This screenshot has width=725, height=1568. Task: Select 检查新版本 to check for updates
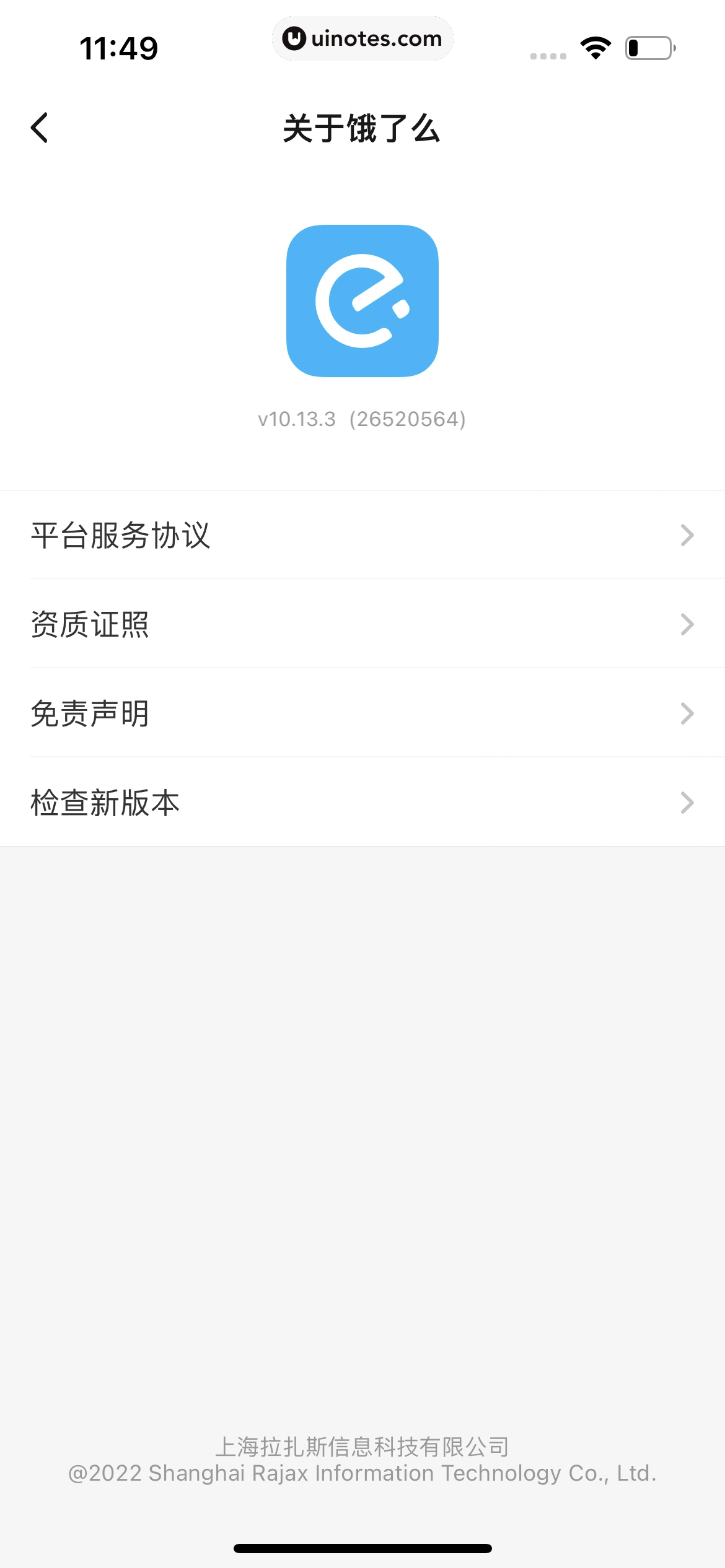point(362,803)
